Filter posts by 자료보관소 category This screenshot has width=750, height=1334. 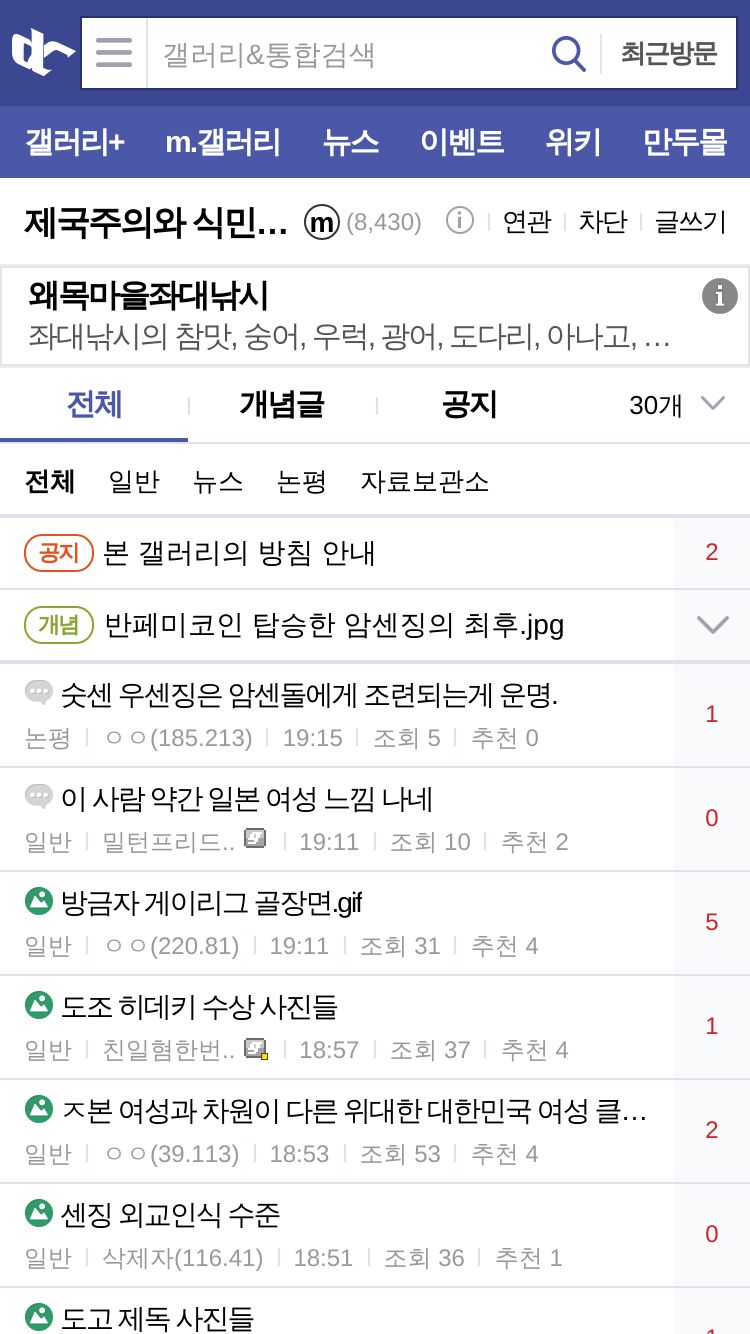coord(425,481)
